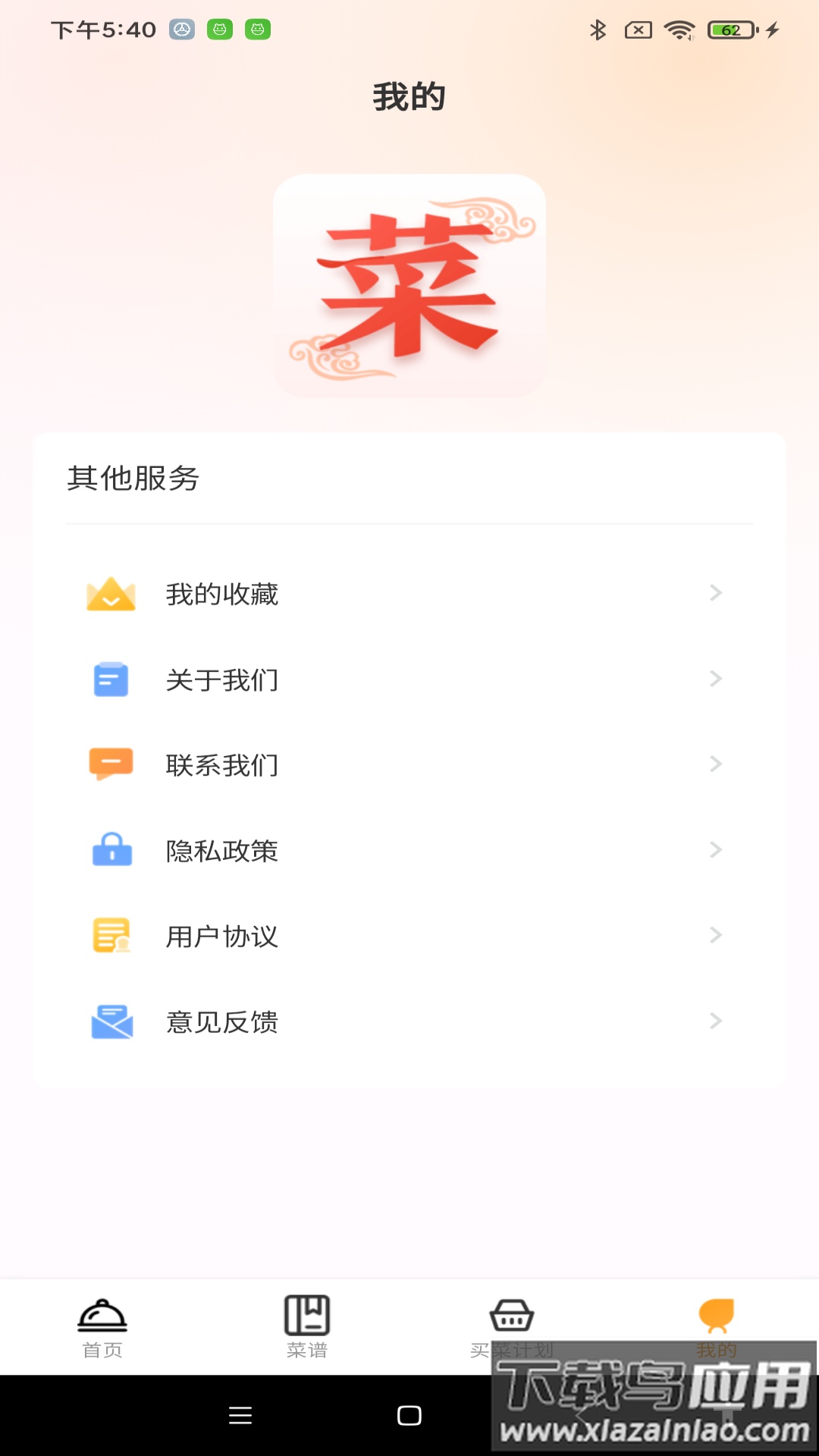Click the envelope icon beside 意见反馈
Image resolution: width=819 pixels, height=1456 pixels.
111,1022
